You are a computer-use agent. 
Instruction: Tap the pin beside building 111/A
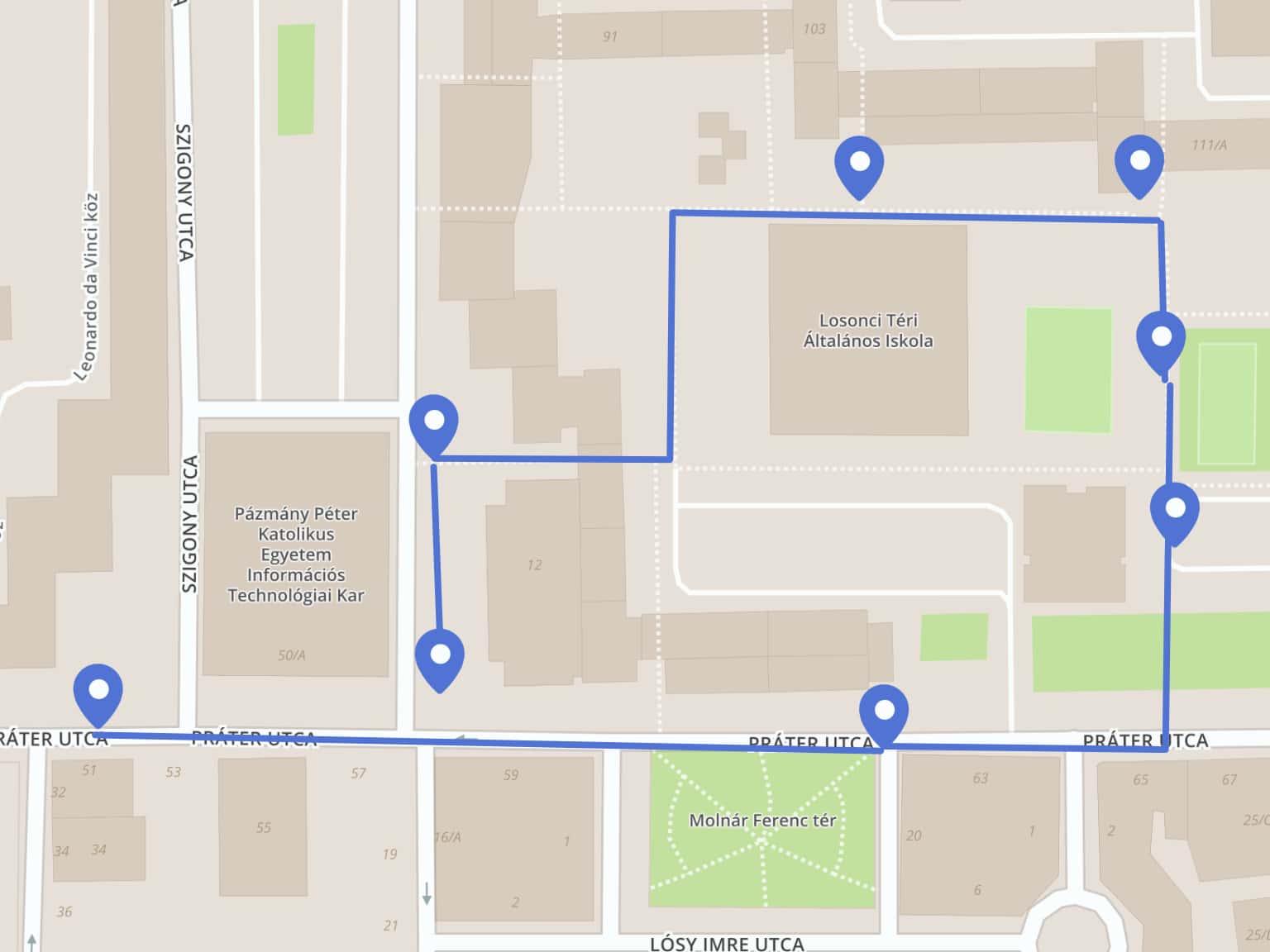[1139, 162]
